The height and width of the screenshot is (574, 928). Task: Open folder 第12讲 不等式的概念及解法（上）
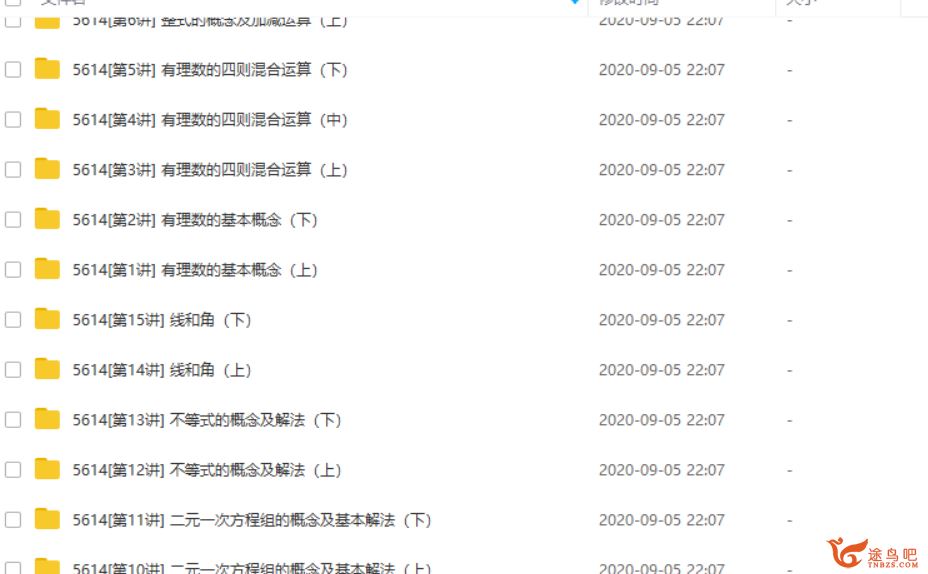(x=207, y=470)
